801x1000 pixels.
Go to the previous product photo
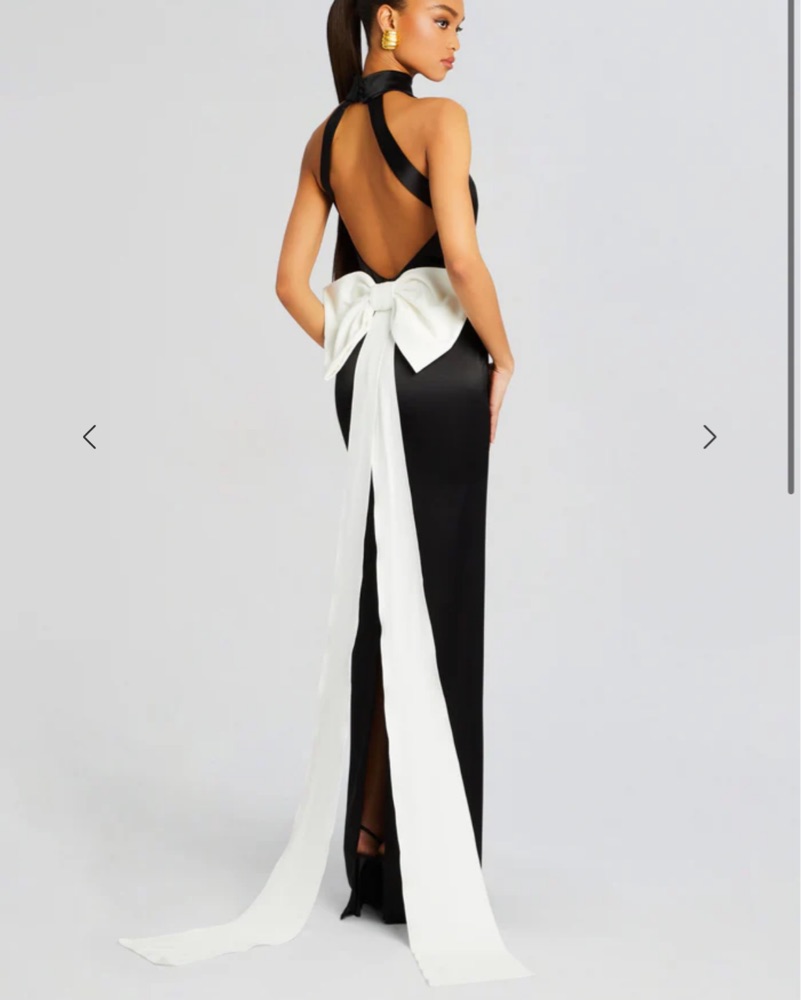89,437
